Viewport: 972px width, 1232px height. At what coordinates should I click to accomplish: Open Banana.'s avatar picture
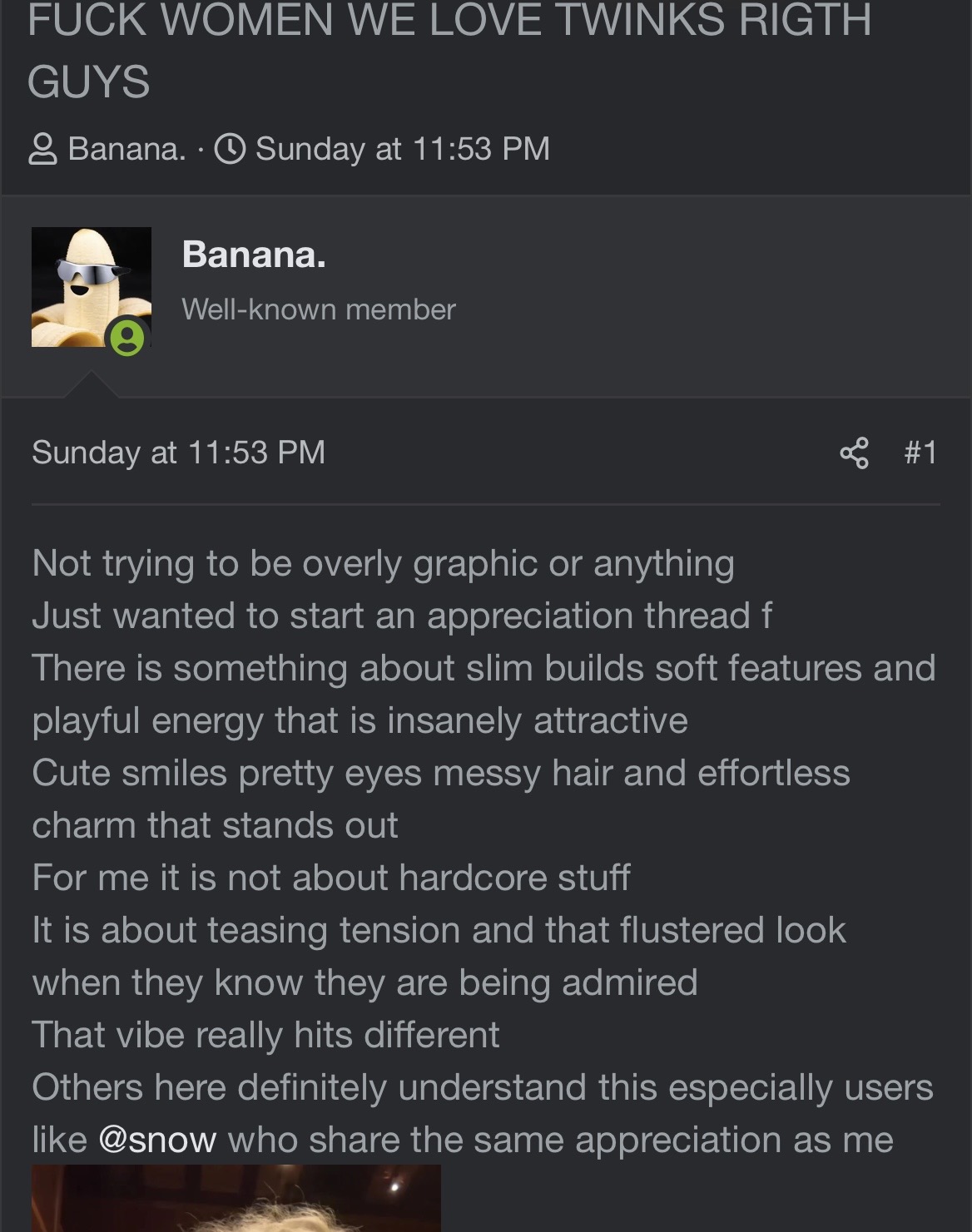(x=92, y=287)
